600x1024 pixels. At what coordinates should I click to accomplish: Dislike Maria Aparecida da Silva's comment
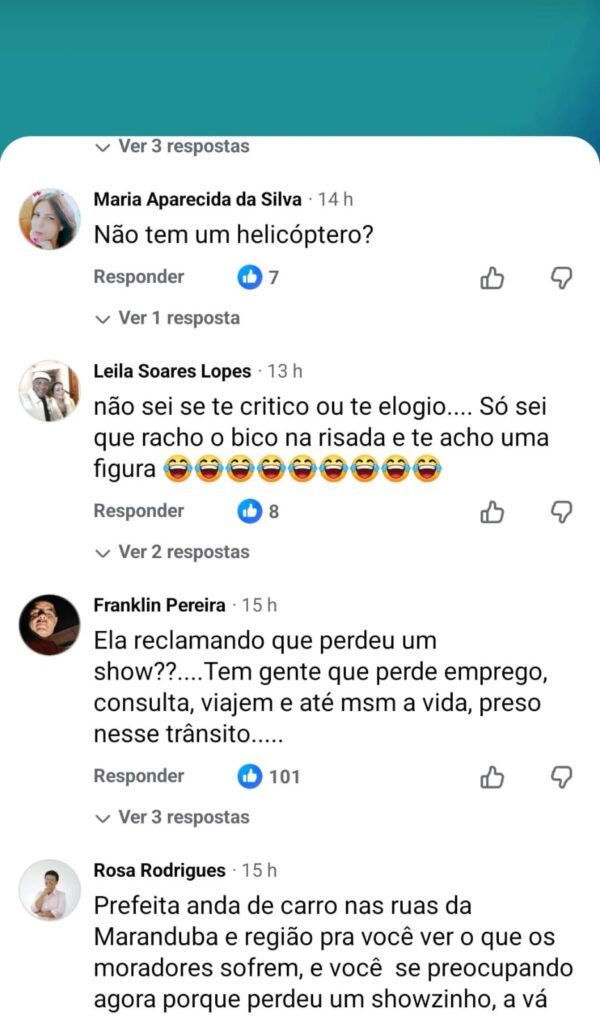562,278
